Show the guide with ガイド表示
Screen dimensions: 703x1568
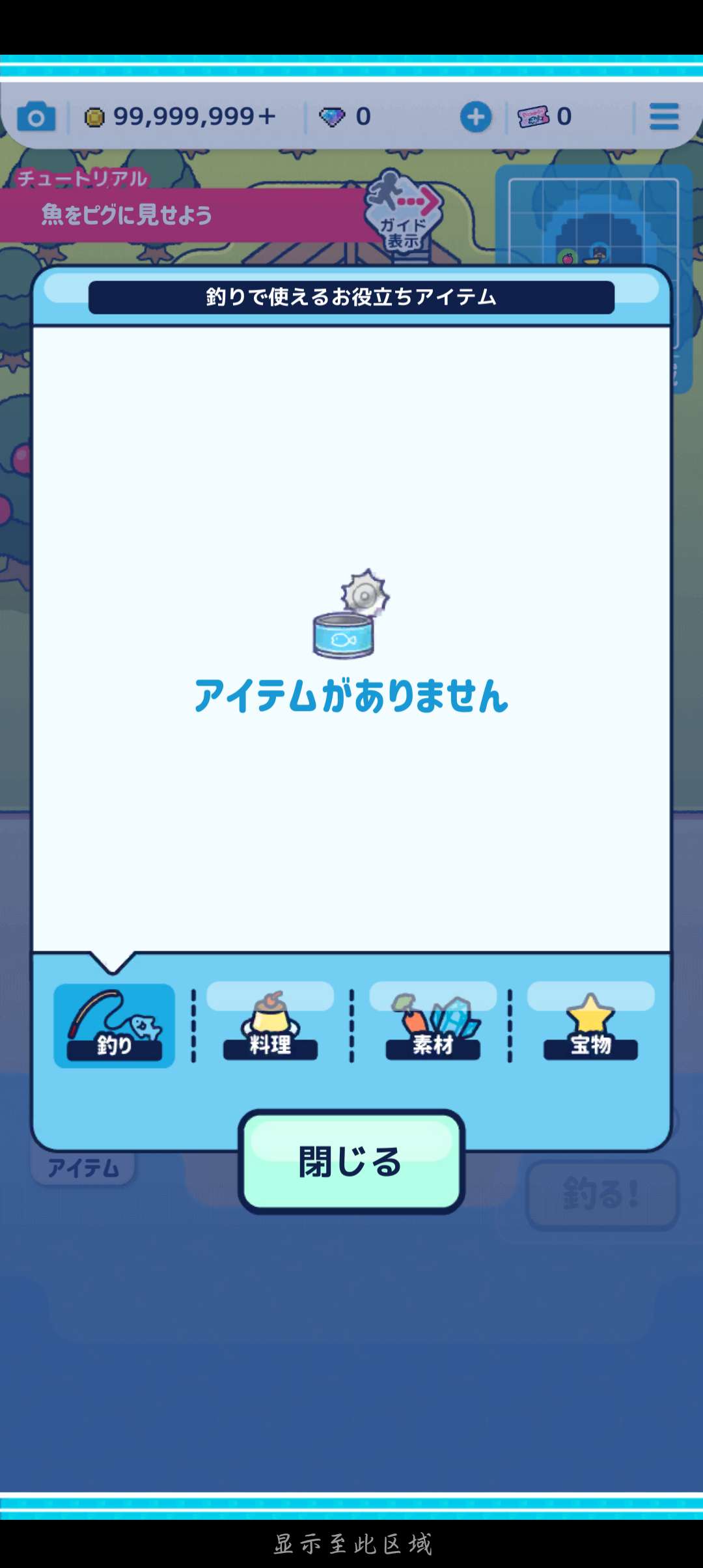404,212
